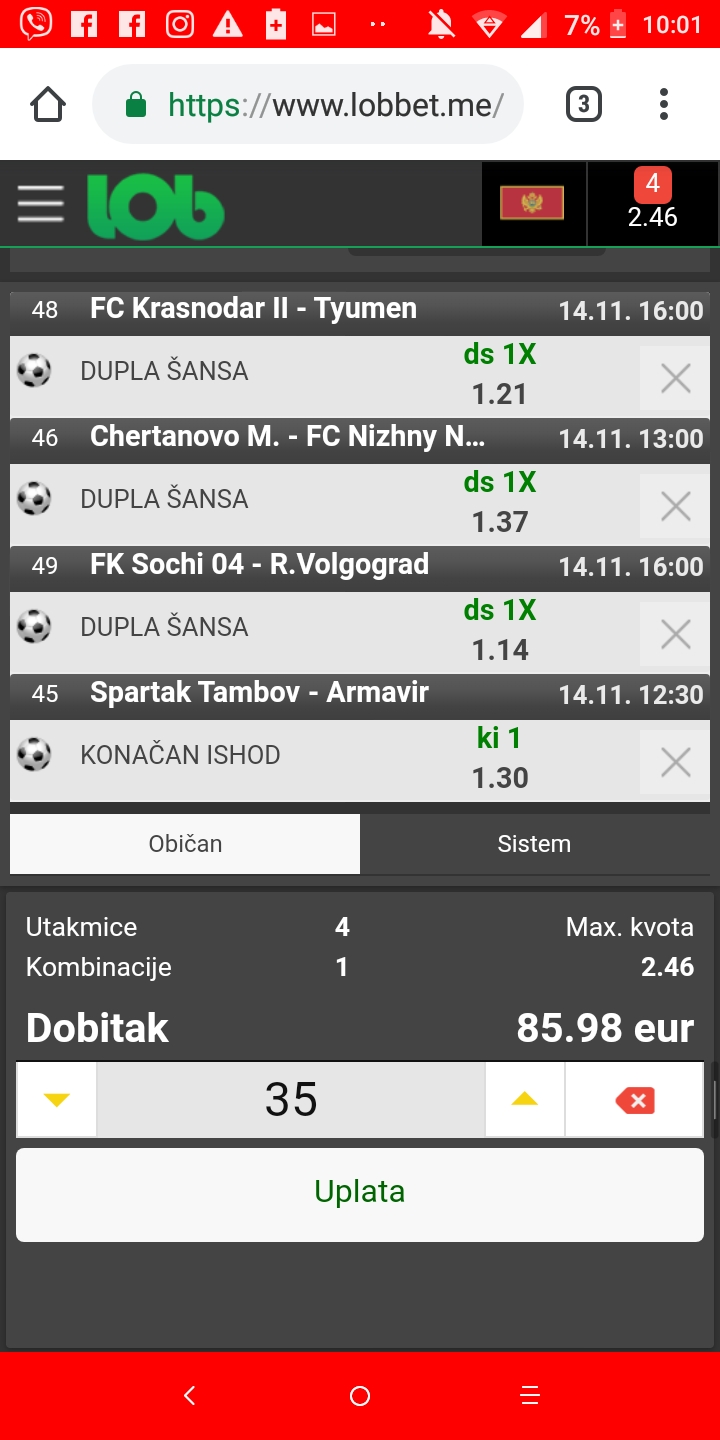Remove Chertanovo M. - FC Nizhny selection
This screenshot has width=720, height=1440.
(676, 506)
